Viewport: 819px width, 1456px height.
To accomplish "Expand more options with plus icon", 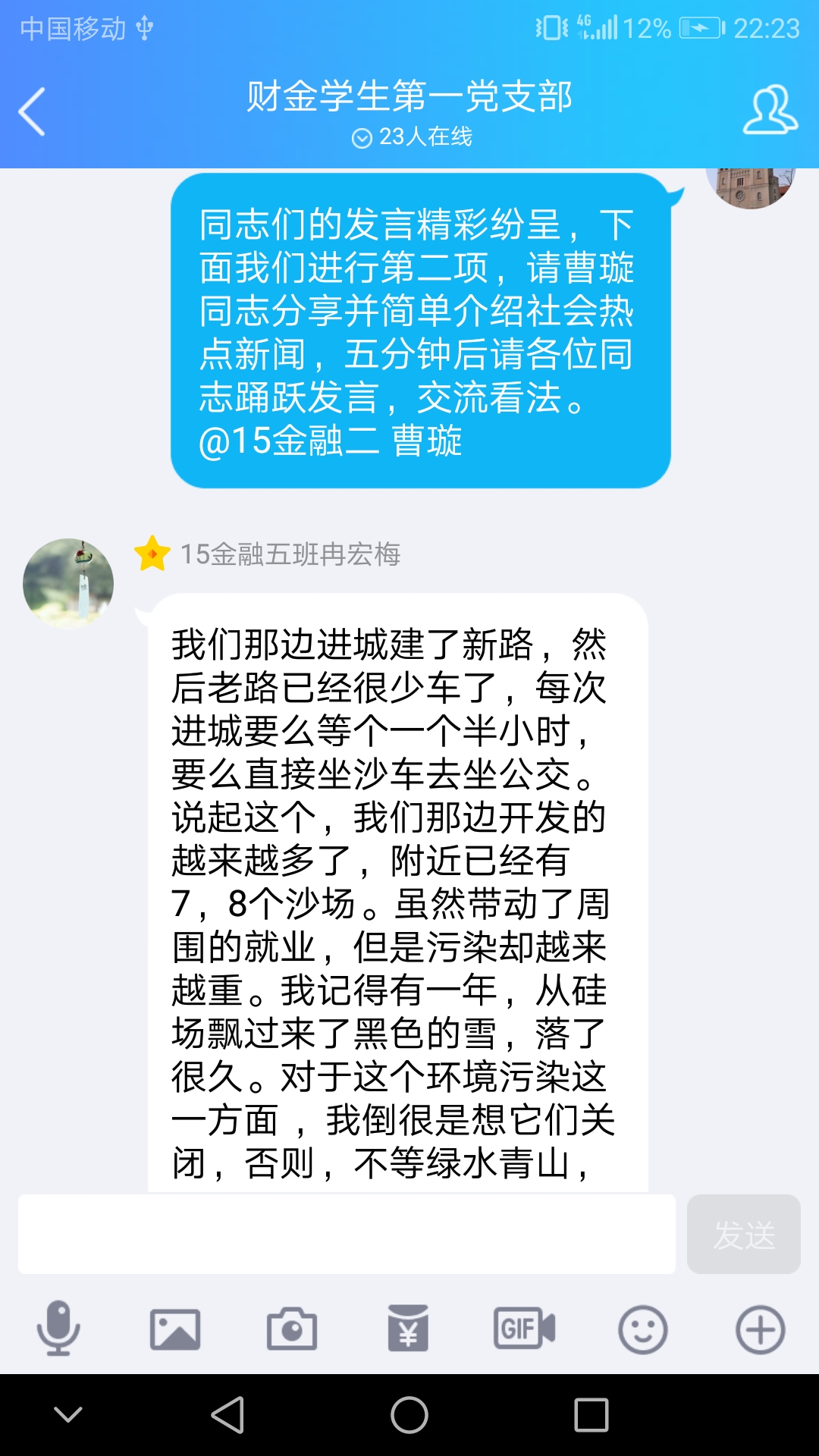I will [760, 1329].
